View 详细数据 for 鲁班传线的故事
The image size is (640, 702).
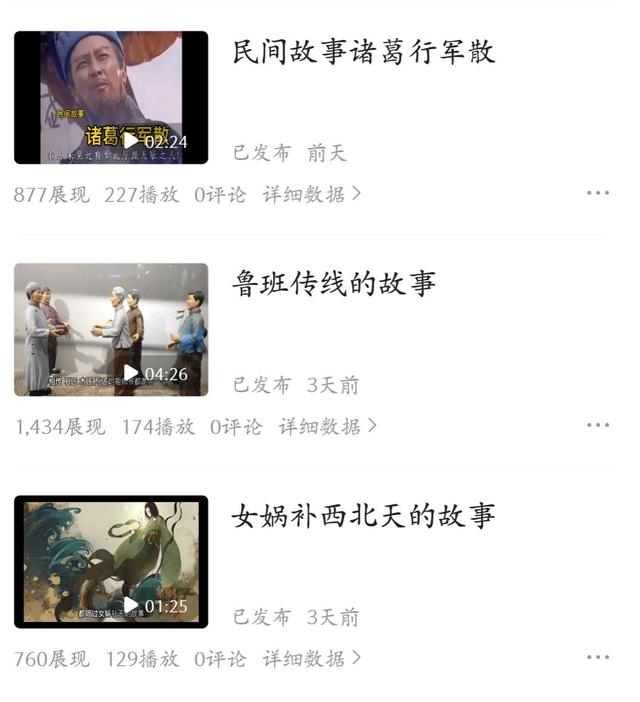pos(327,426)
